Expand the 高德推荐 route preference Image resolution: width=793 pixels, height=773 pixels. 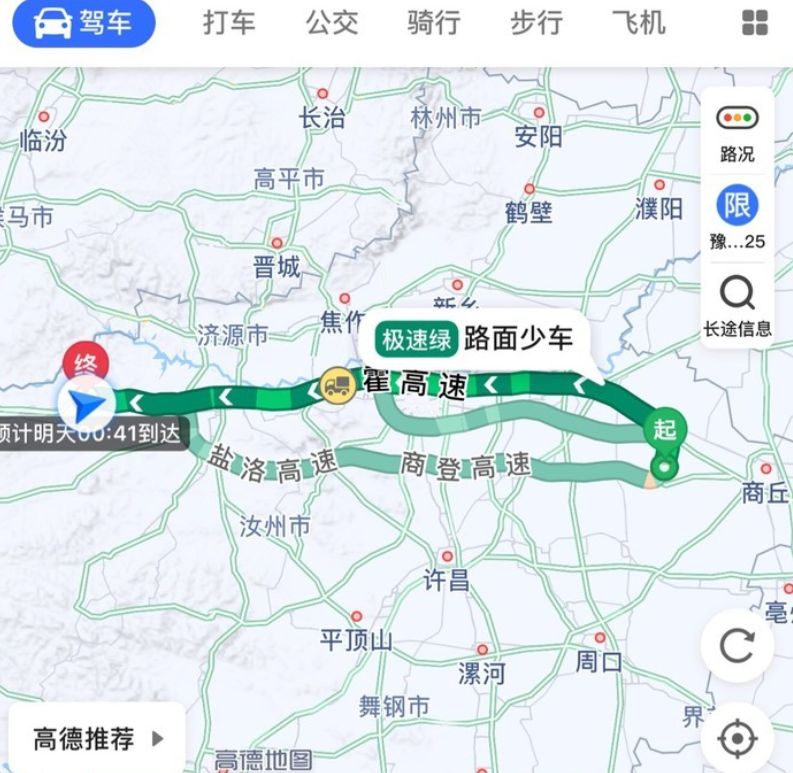point(98,739)
